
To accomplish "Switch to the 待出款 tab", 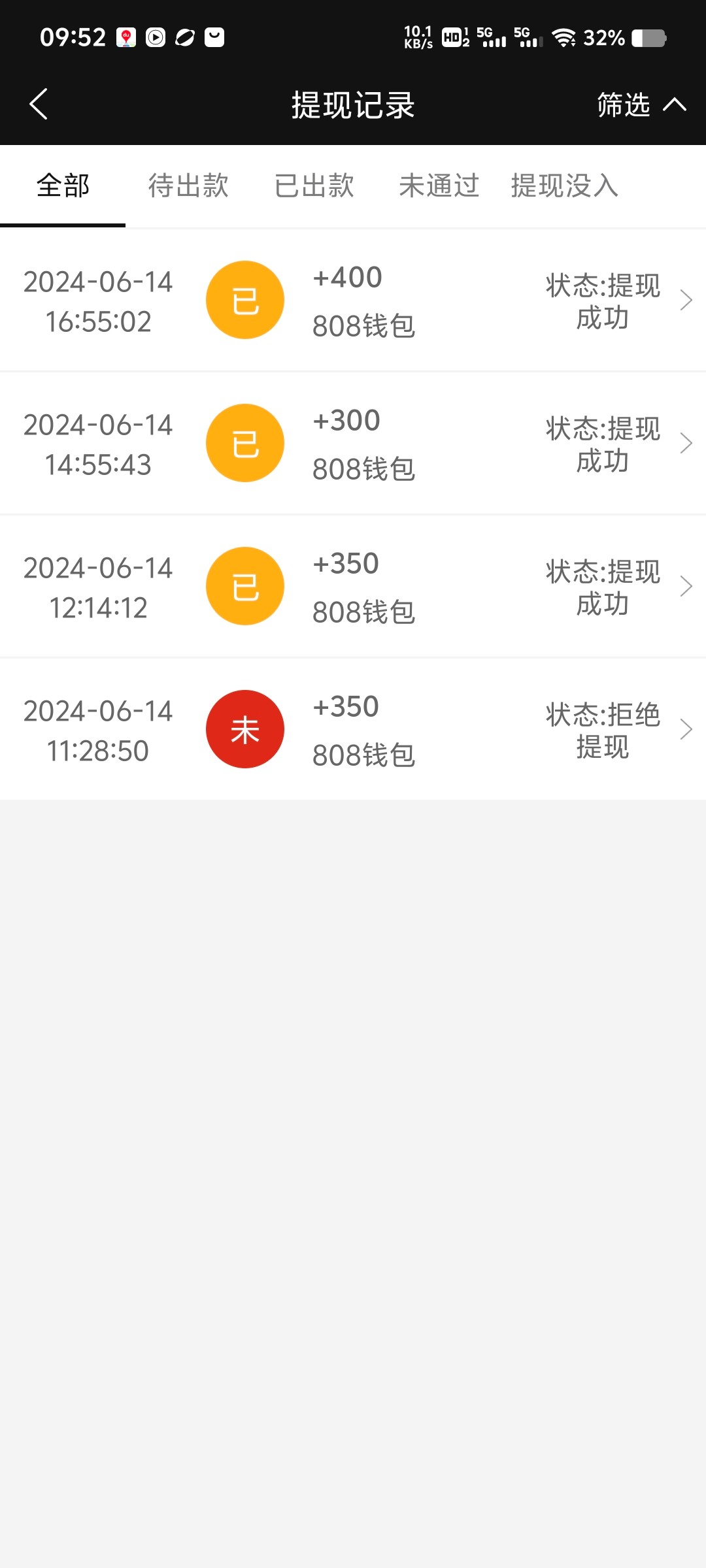I will tap(188, 186).
